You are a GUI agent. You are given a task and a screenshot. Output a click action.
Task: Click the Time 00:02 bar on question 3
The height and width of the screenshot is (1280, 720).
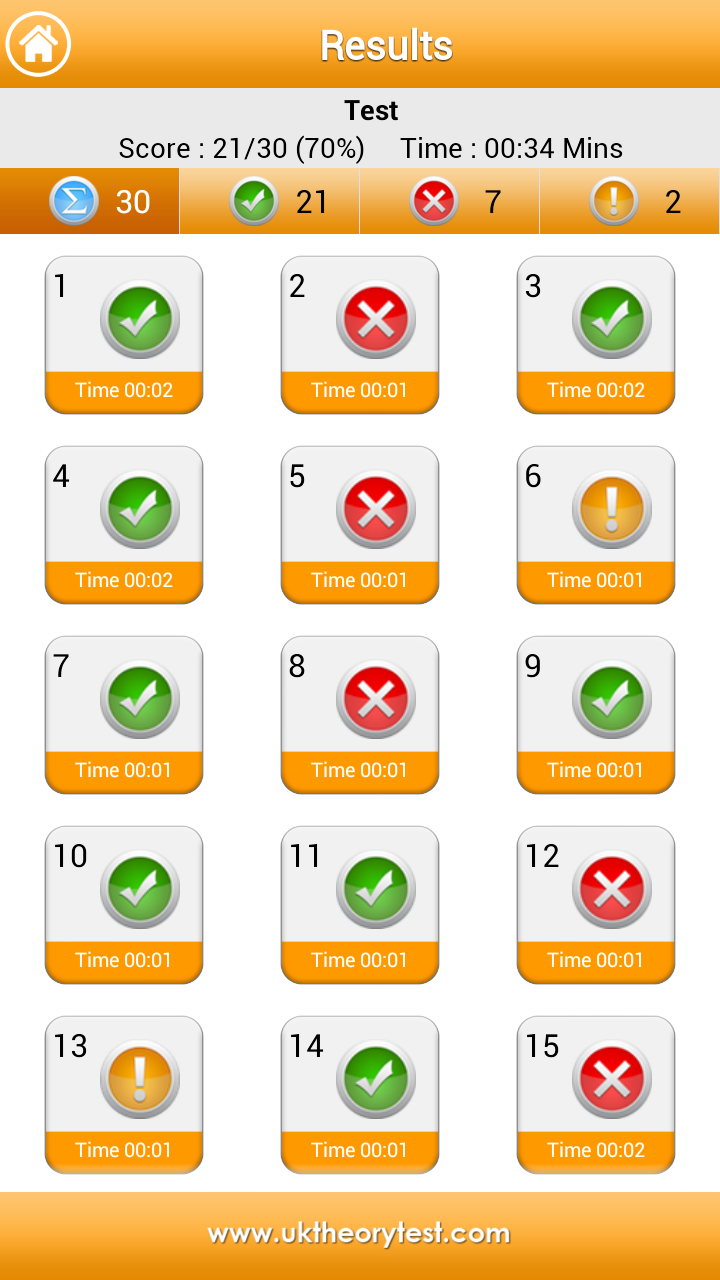tap(596, 390)
